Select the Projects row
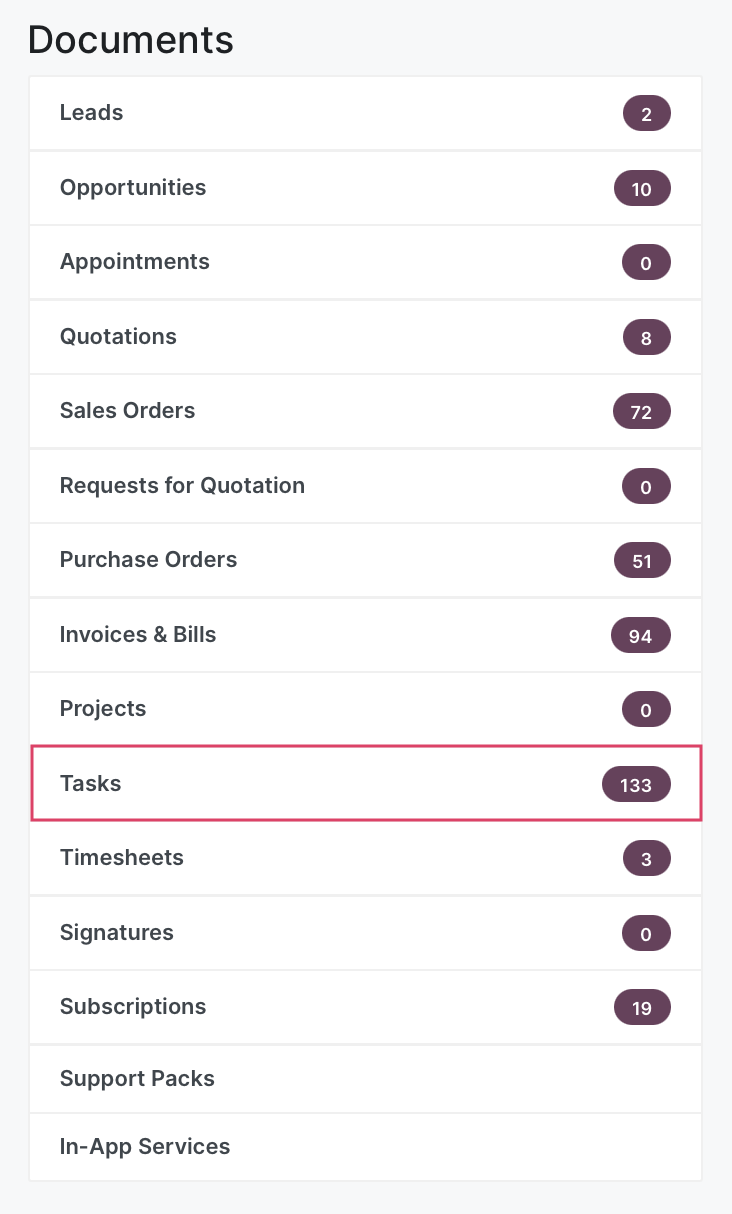Screen dimensions: 732x1214 pyautogui.click(x=366, y=709)
